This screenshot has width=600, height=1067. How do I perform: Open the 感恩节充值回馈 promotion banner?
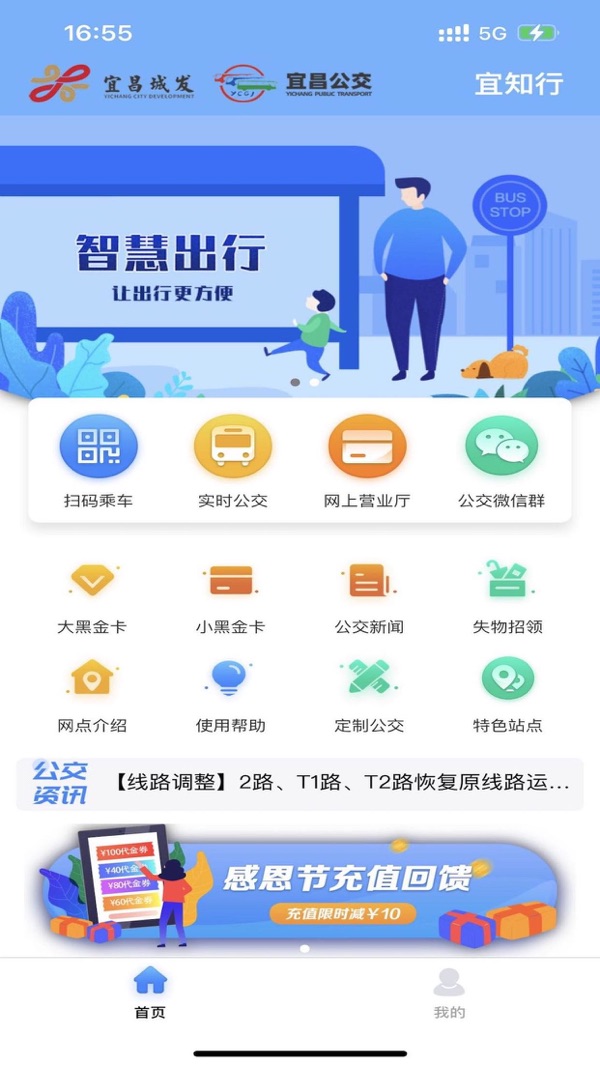point(300,887)
